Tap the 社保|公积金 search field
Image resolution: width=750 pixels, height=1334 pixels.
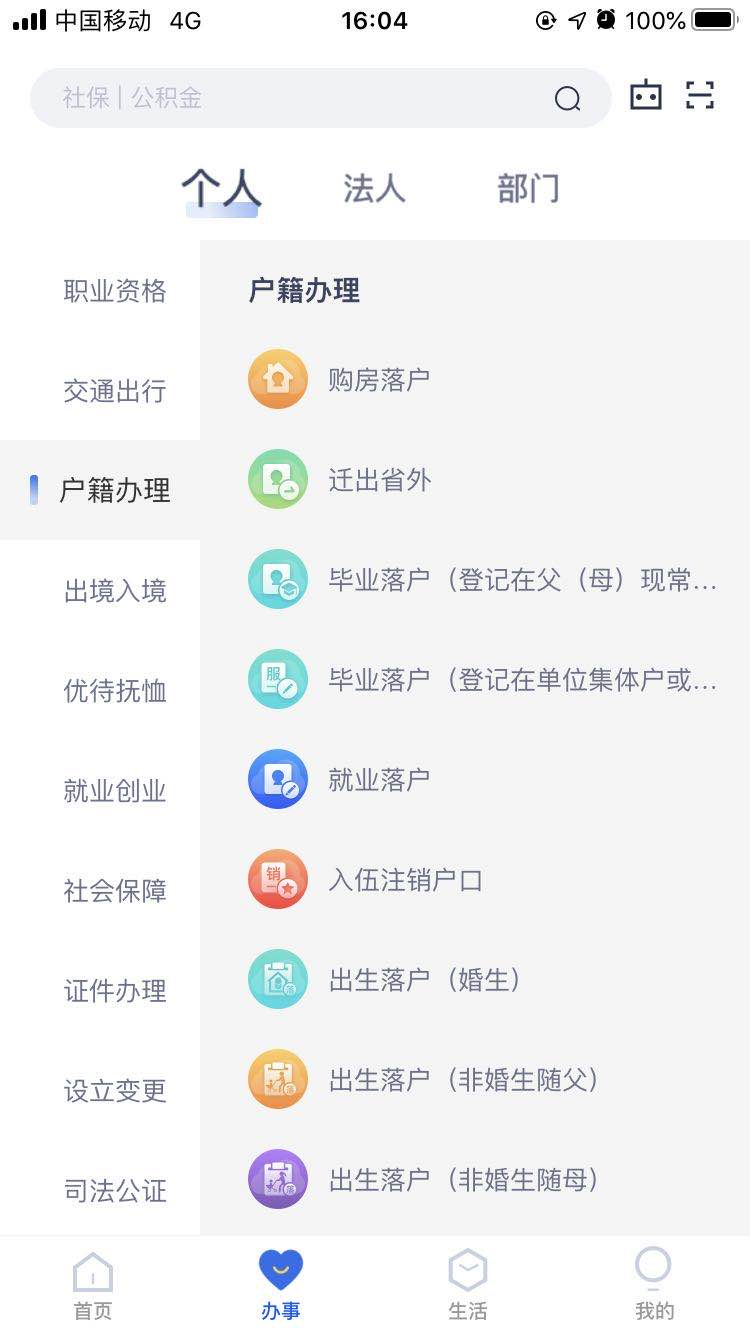320,98
